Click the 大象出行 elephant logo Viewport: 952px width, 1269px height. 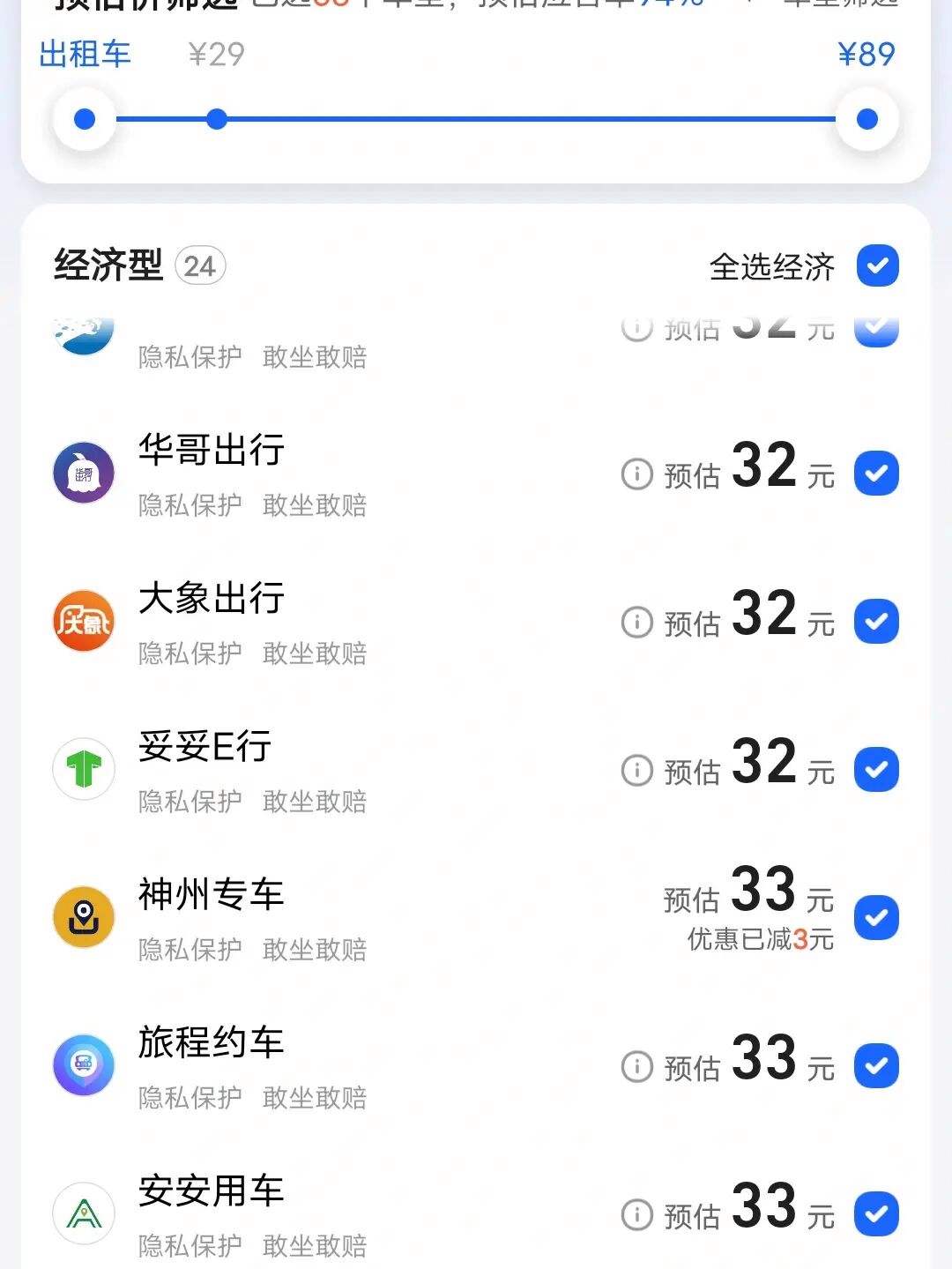coord(83,621)
